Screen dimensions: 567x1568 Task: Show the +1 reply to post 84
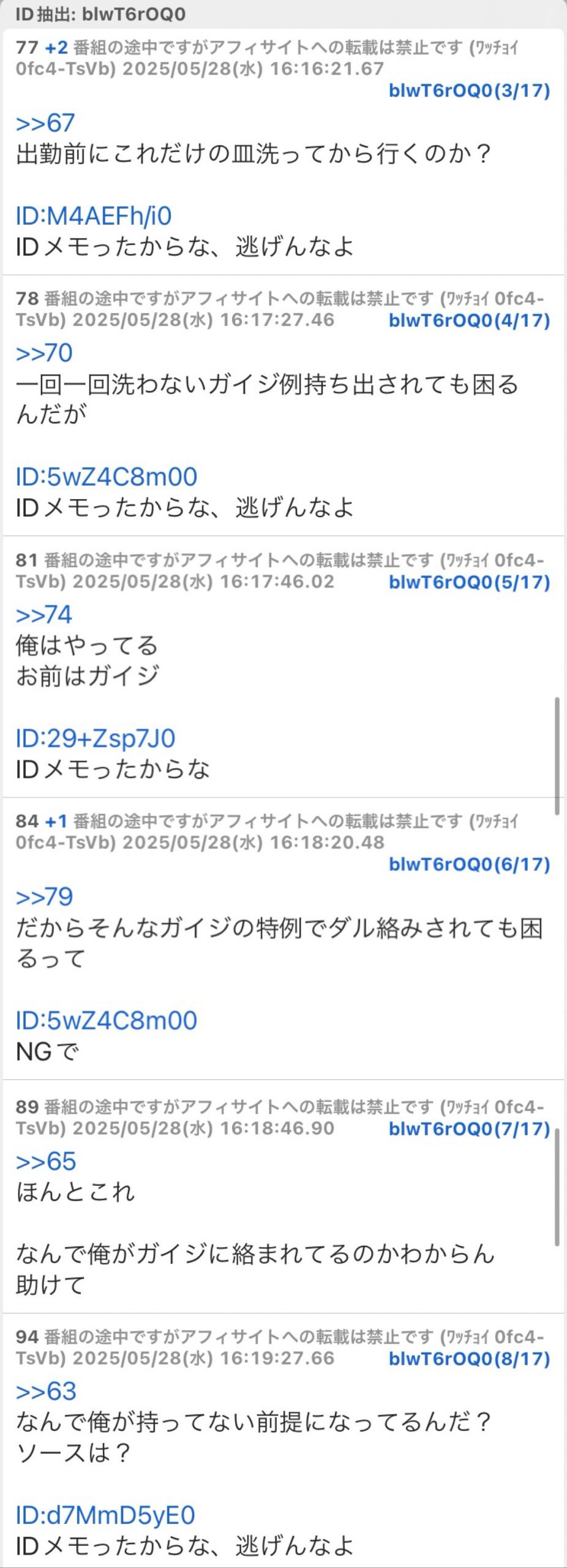pos(56,821)
